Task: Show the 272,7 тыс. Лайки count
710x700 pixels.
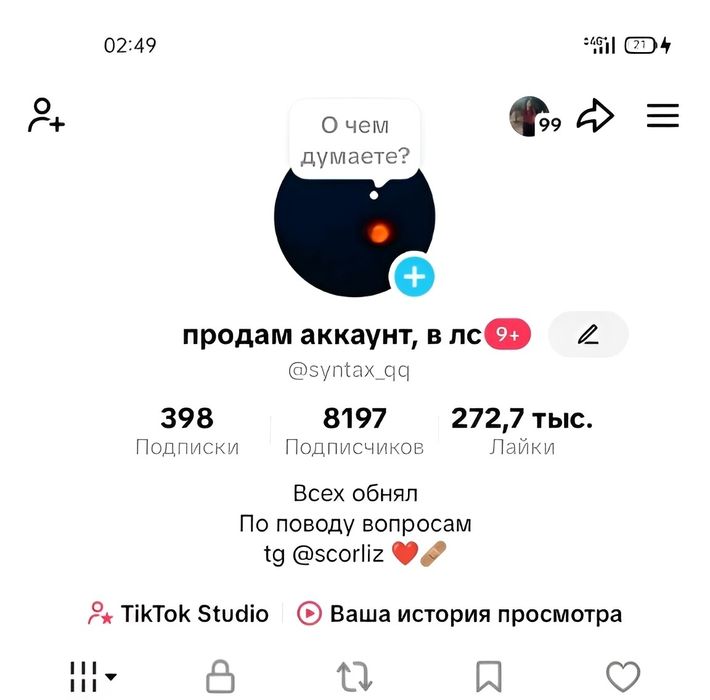Action: click(x=522, y=431)
